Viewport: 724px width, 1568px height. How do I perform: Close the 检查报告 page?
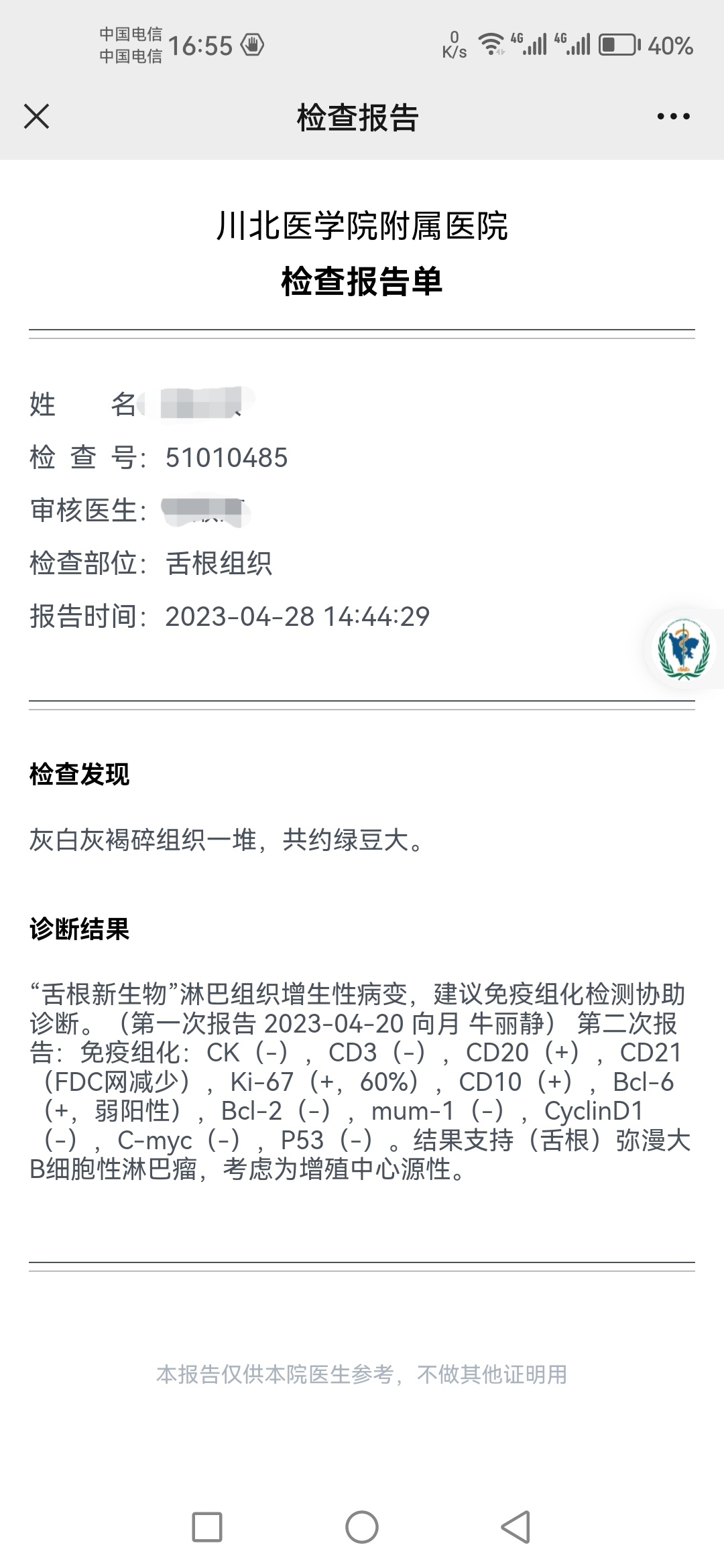(x=36, y=117)
